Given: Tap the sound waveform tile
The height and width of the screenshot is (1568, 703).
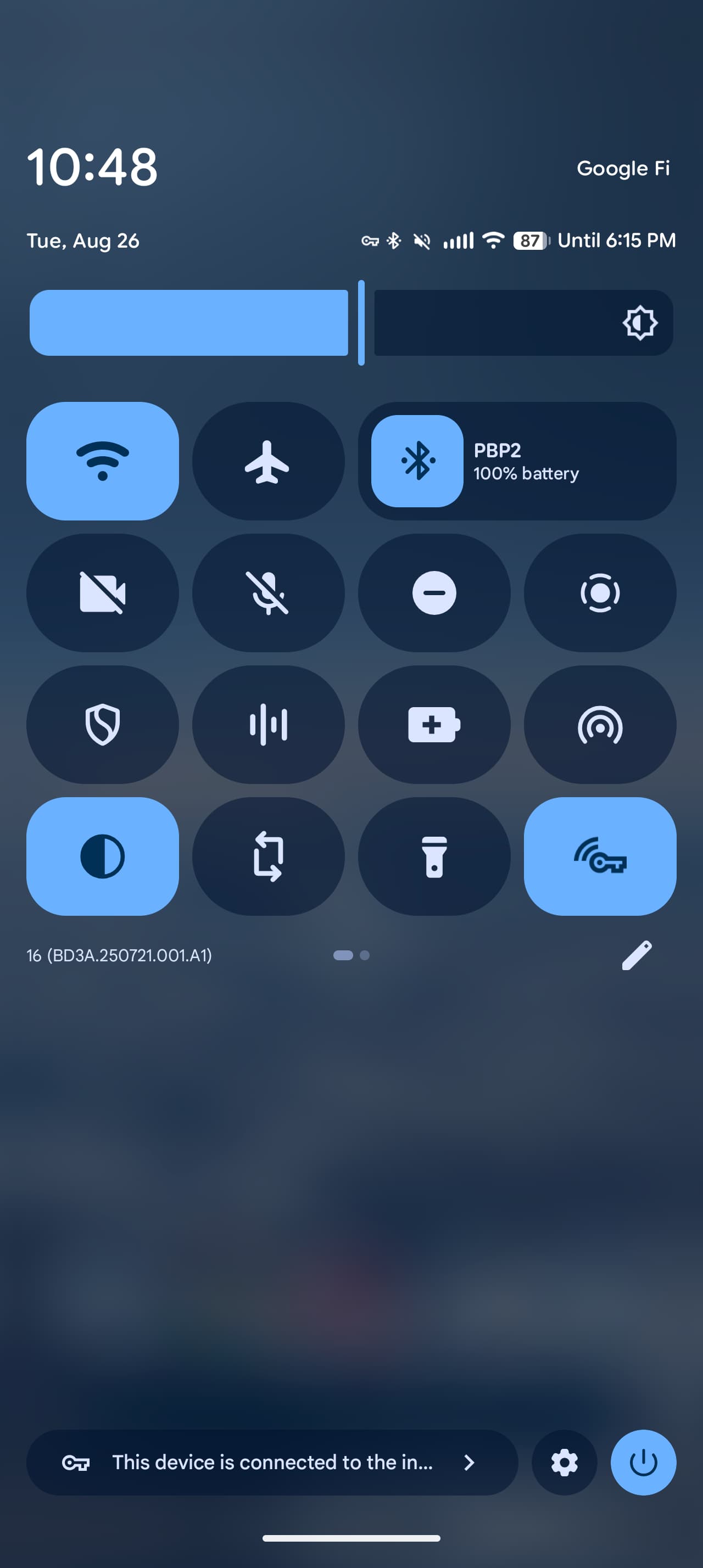Looking at the screenshot, I should [x=268, y=724].
